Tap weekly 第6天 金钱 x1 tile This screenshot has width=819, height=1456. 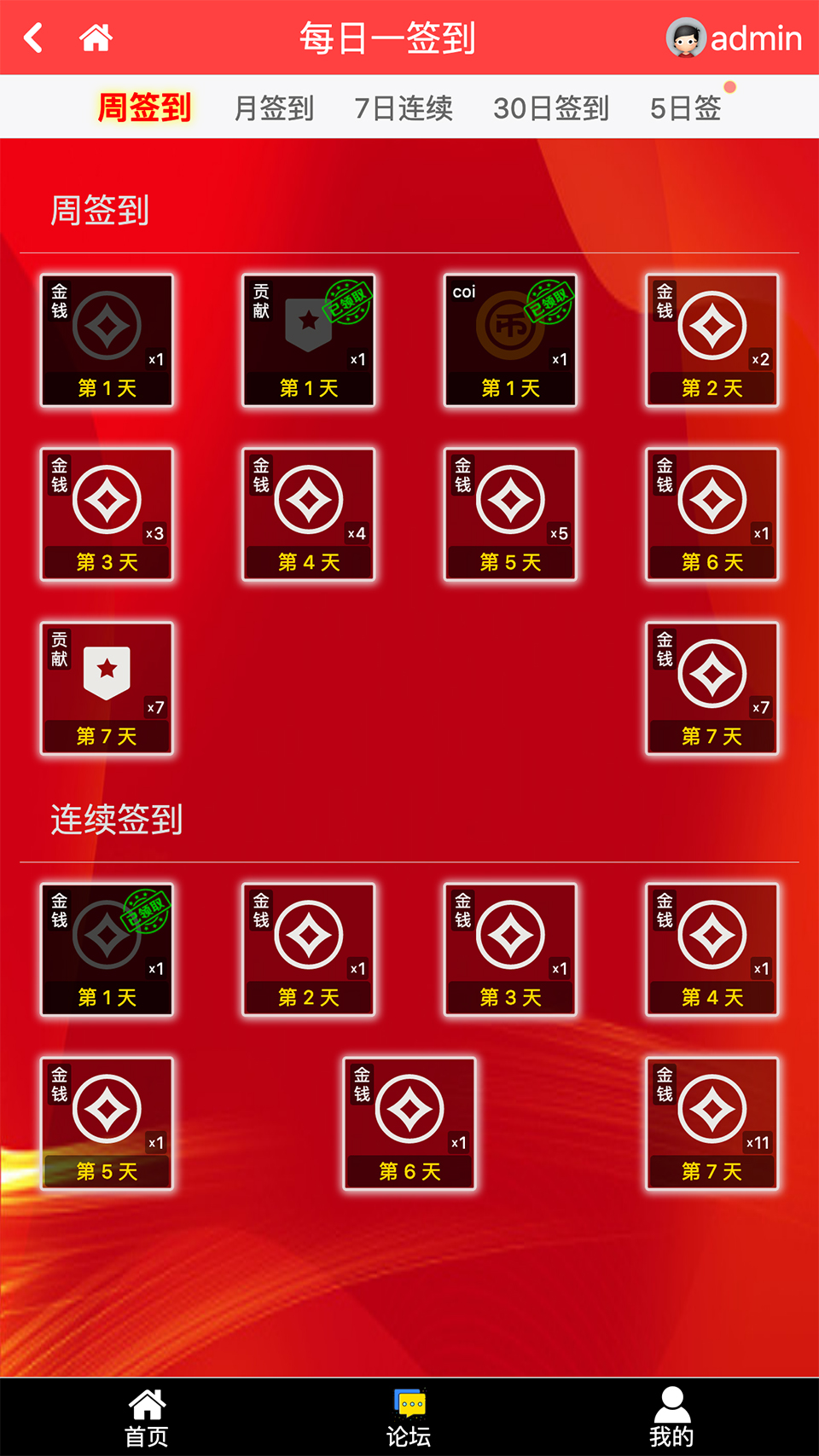(x=712, y=513)
